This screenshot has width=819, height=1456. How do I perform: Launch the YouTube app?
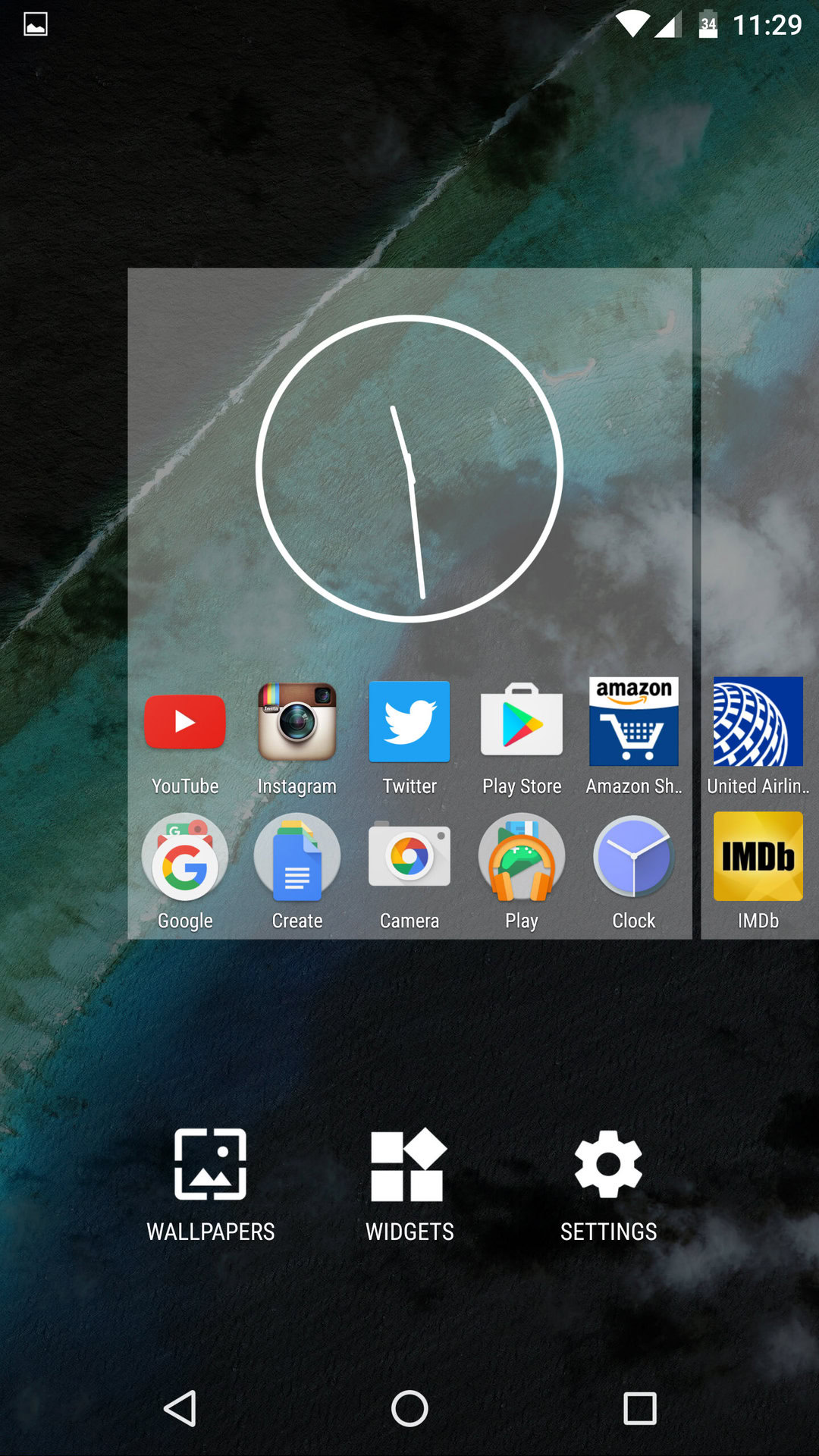pyautogui.click(x=185, y=723)
